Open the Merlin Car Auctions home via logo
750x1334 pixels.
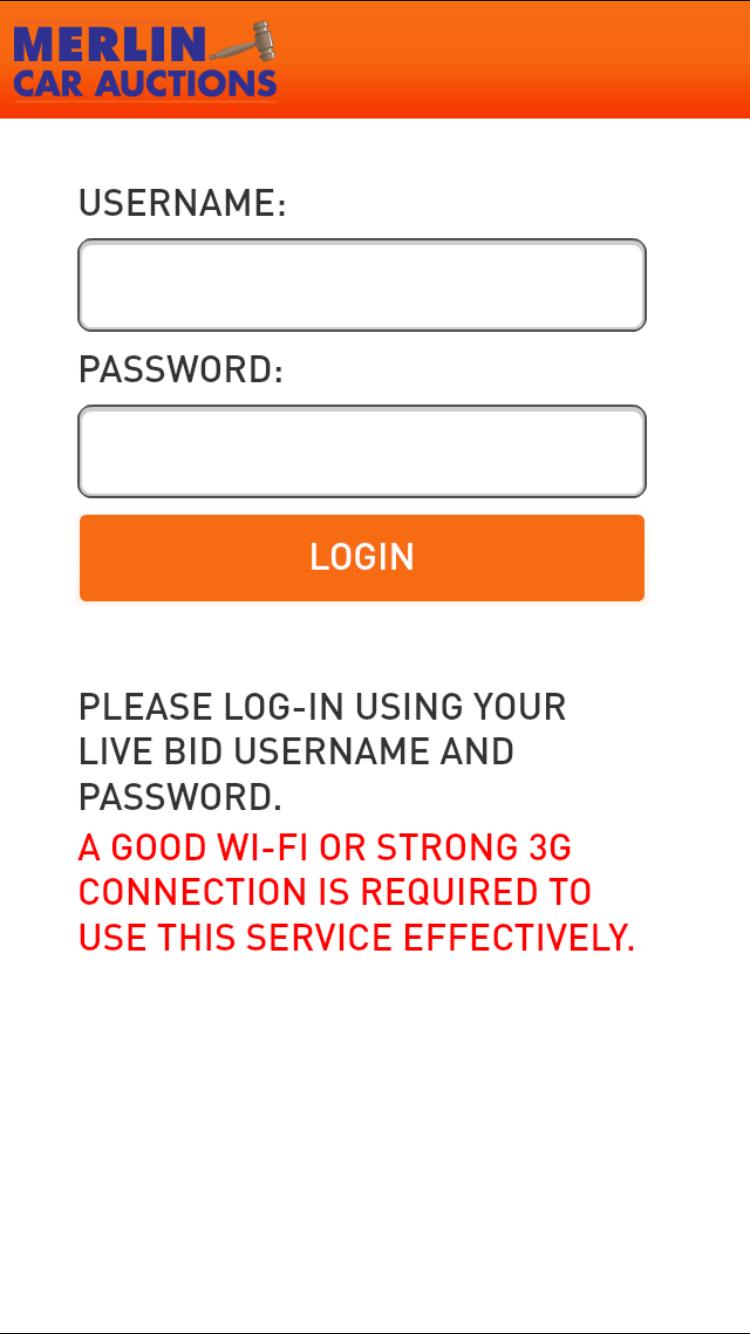[145, 60]
